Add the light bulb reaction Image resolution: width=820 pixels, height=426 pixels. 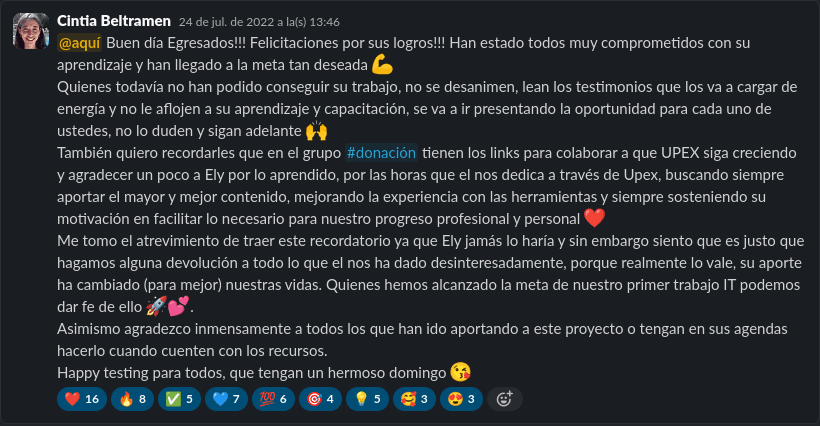click(369, 398)
